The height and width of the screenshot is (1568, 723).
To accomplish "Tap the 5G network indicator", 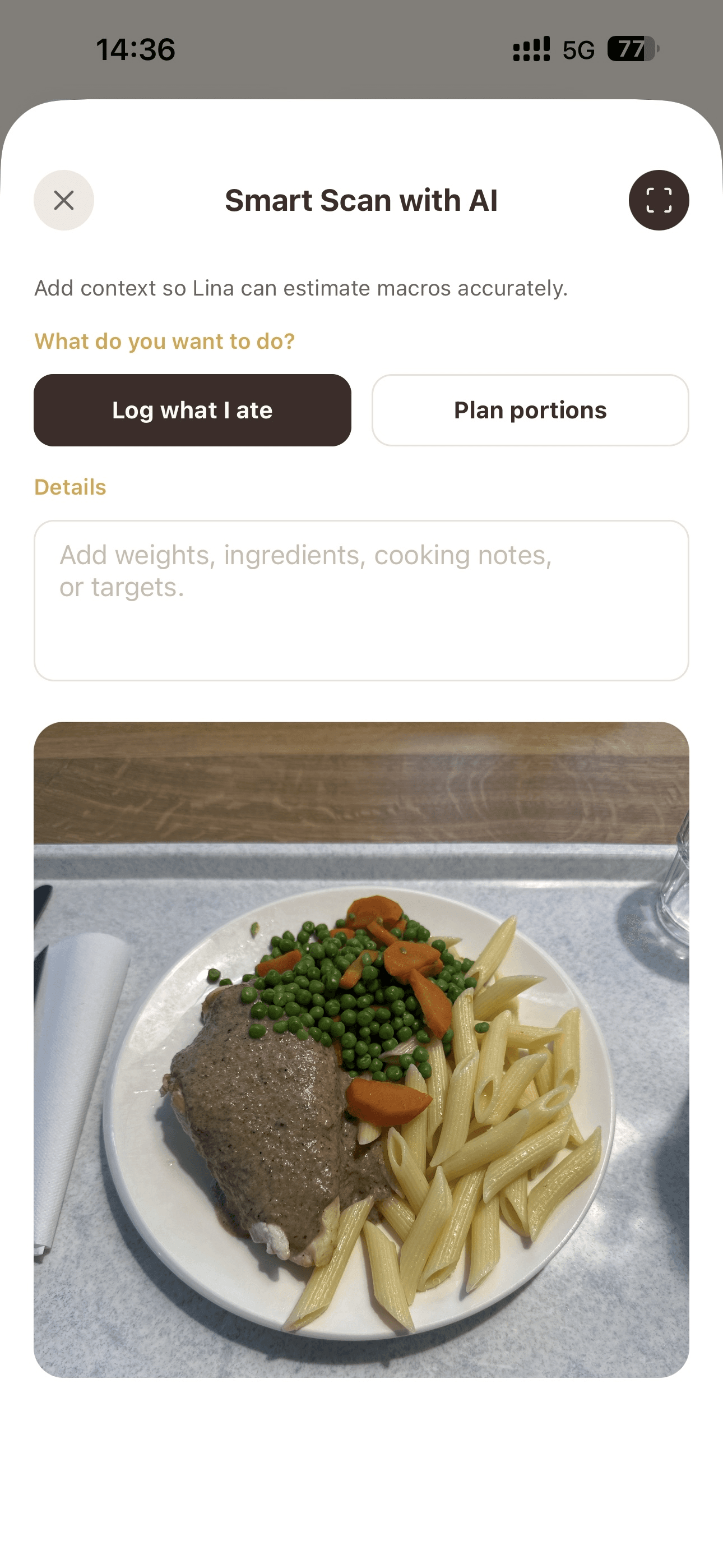I will click(x=577, y=50).
